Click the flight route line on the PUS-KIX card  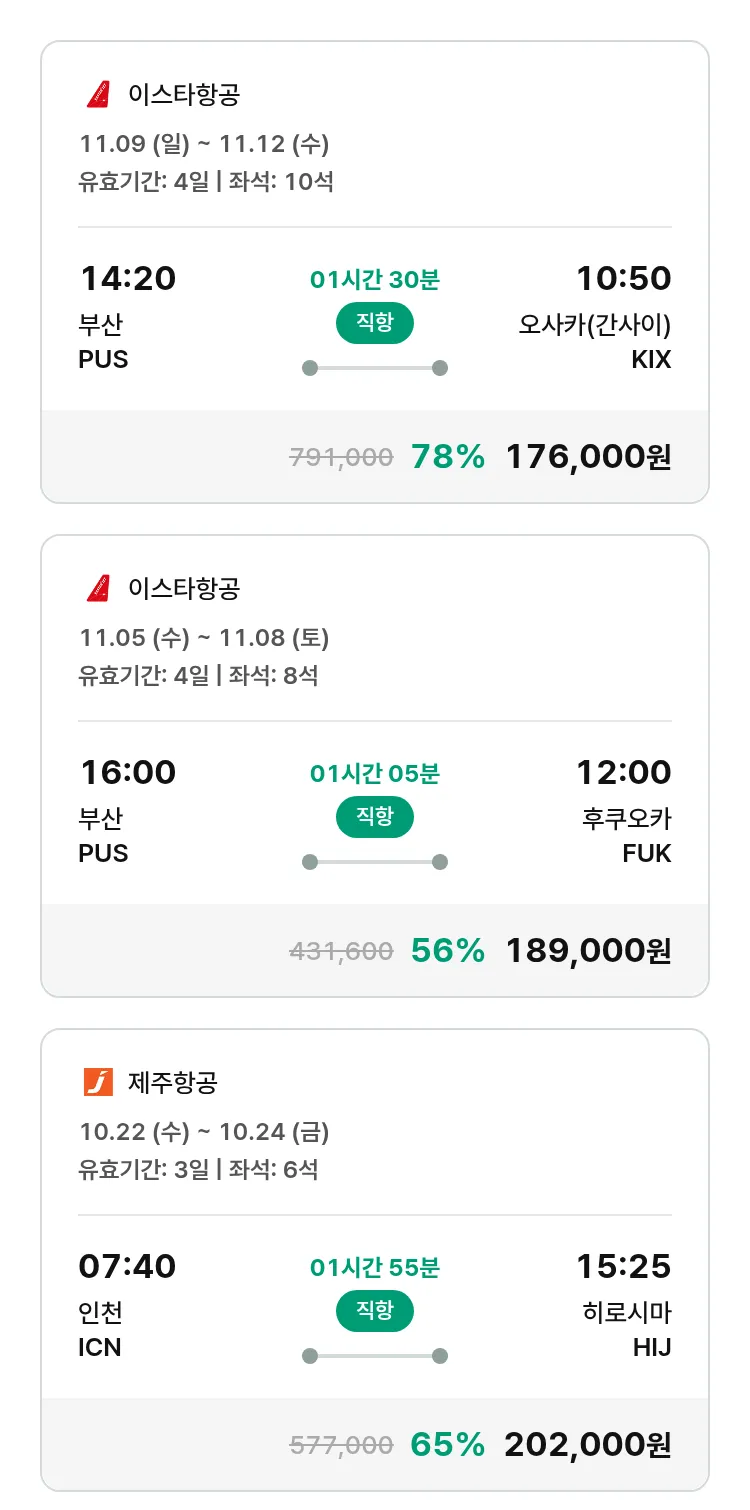point(374,367)
